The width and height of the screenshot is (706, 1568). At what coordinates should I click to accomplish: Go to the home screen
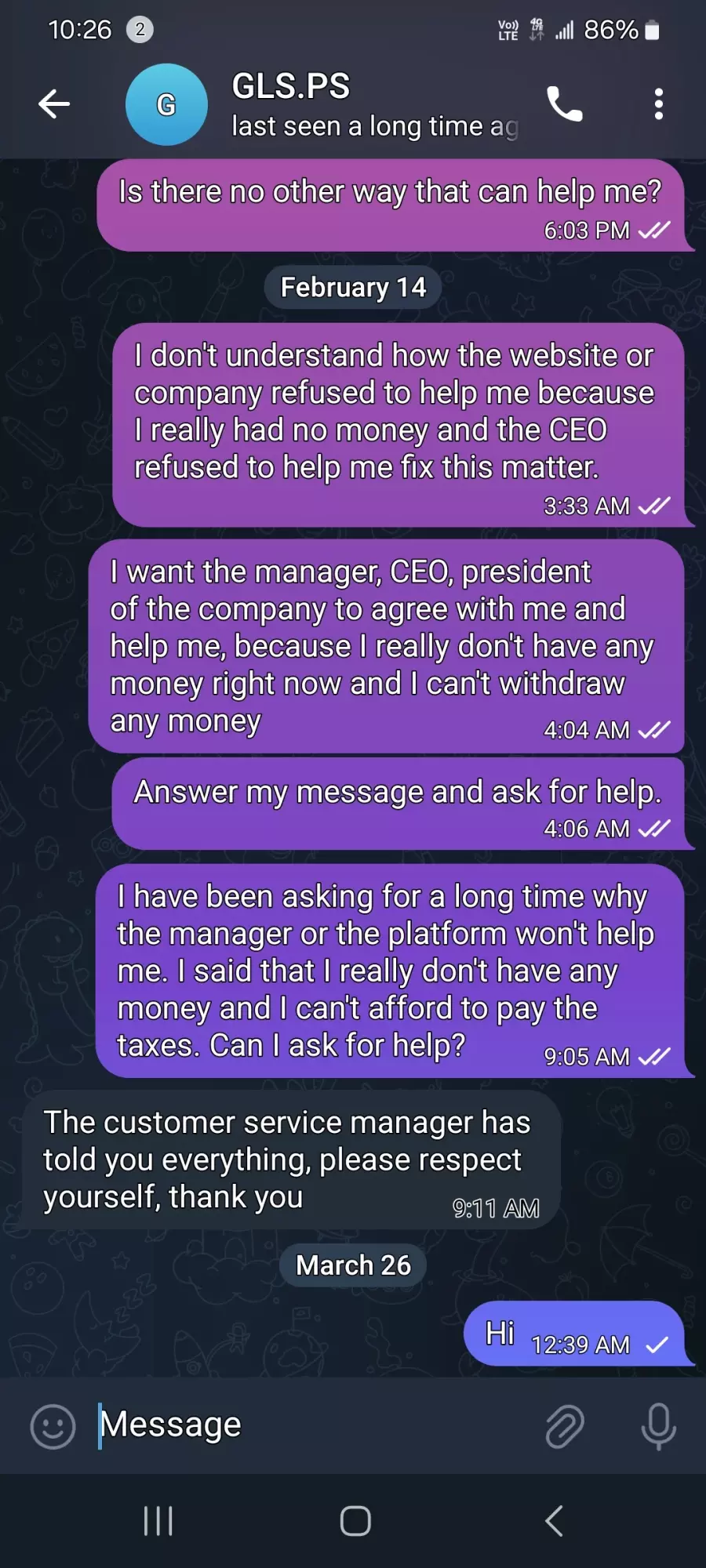tap(355, 1521)
